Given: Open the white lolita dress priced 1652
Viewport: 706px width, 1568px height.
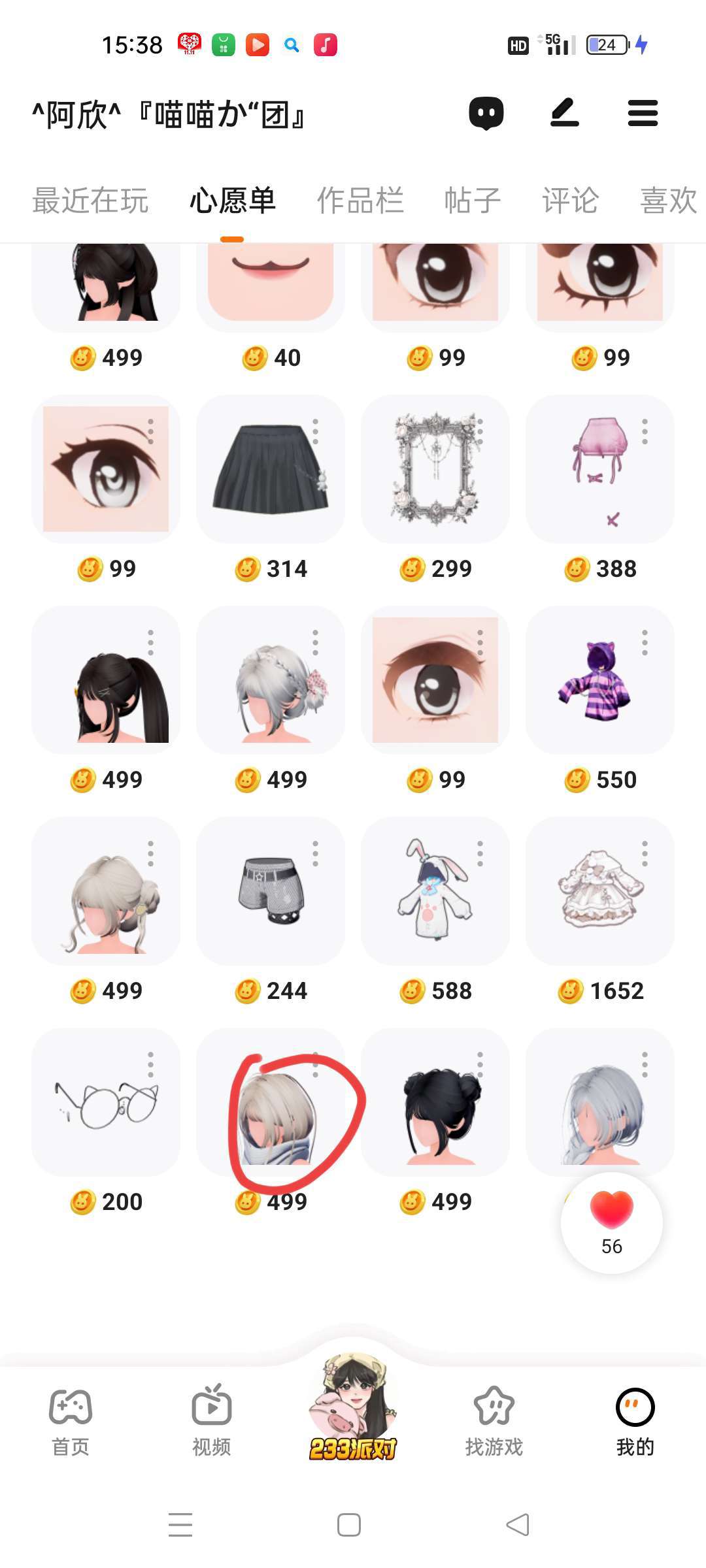Looking at the screenshot, I should (x=599, y=891).
